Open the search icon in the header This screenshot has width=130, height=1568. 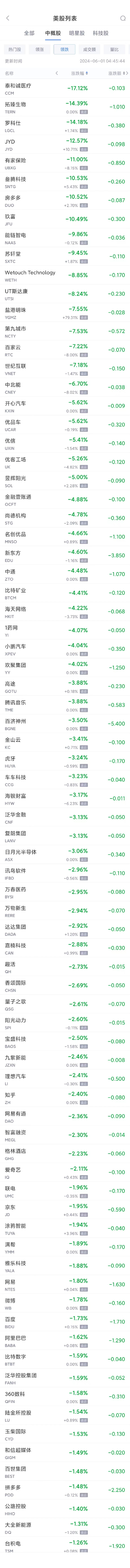click(x=123, y=18)
